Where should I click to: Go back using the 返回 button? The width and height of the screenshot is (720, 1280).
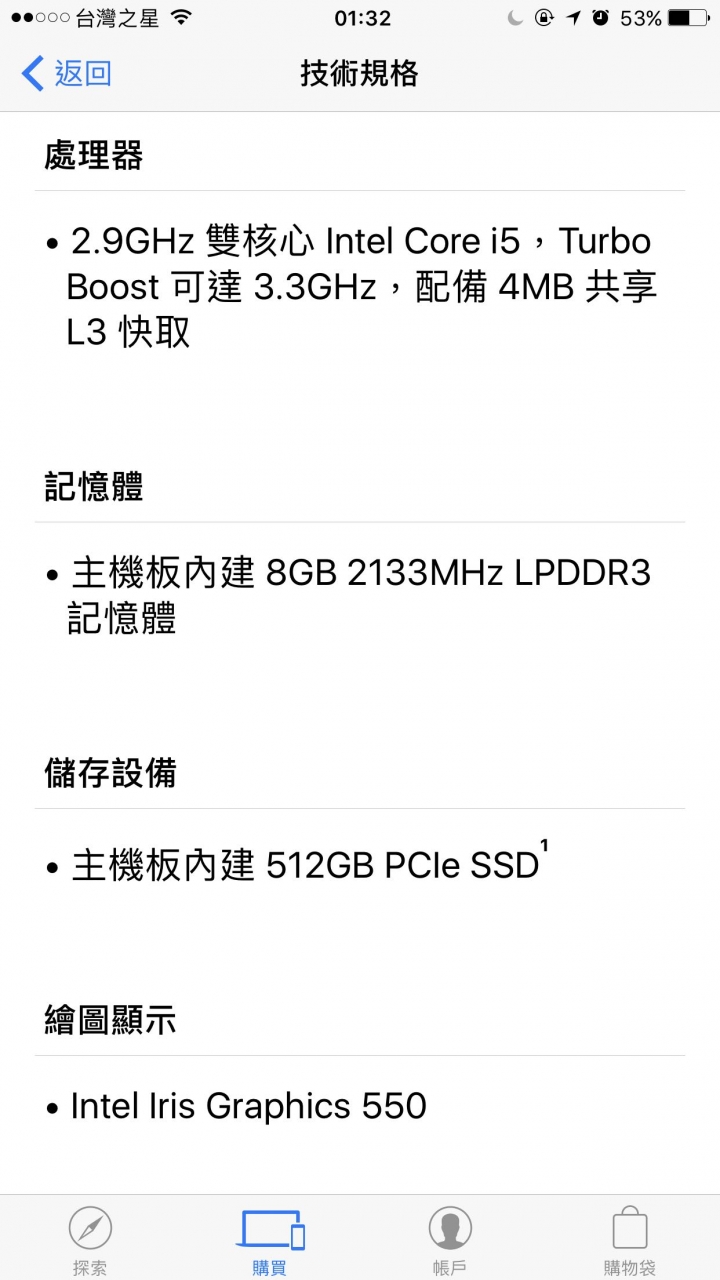point(66,74)
